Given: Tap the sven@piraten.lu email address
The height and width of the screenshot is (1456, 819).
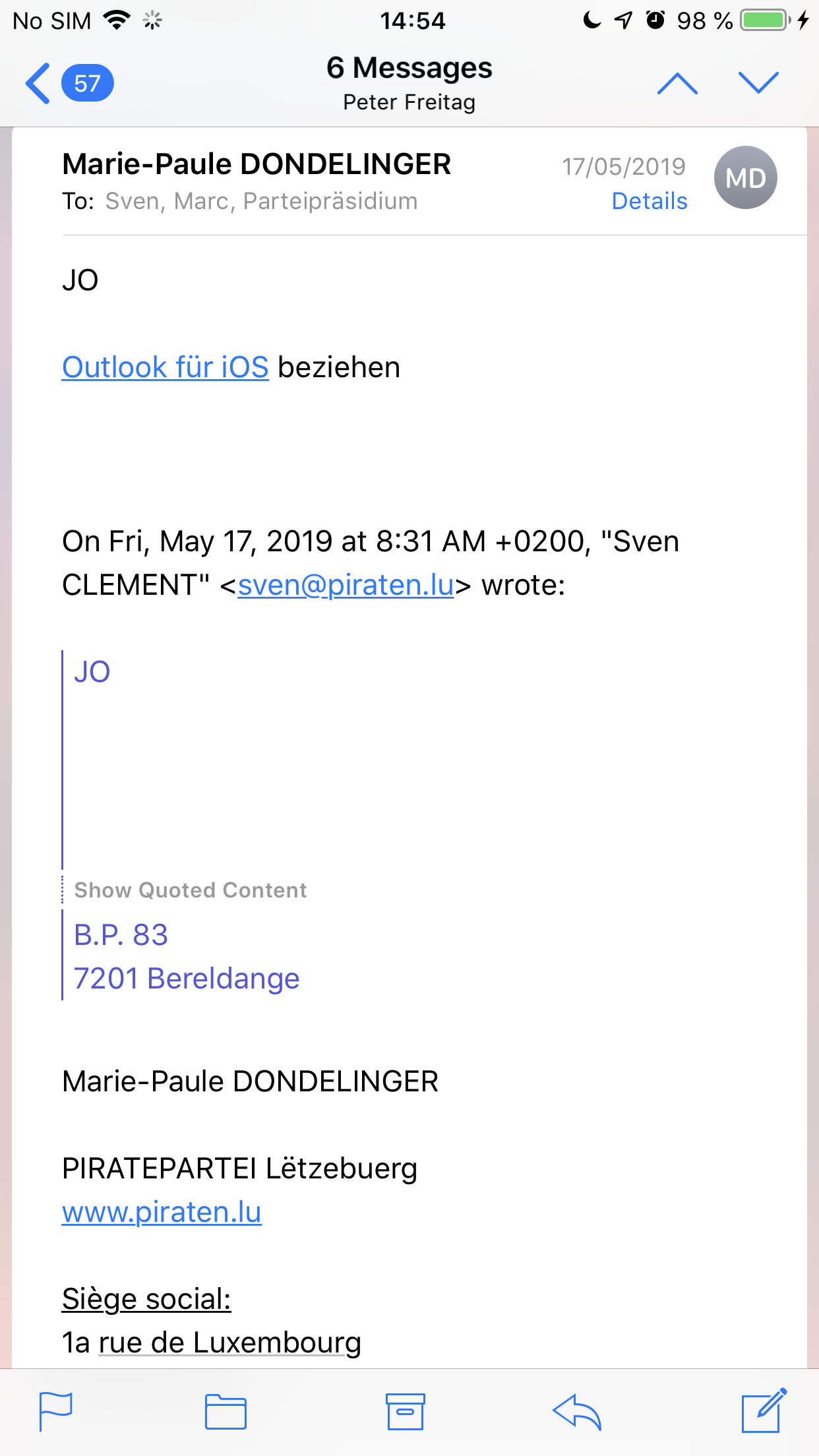Looking at the screenshot, I should point(346,585).
